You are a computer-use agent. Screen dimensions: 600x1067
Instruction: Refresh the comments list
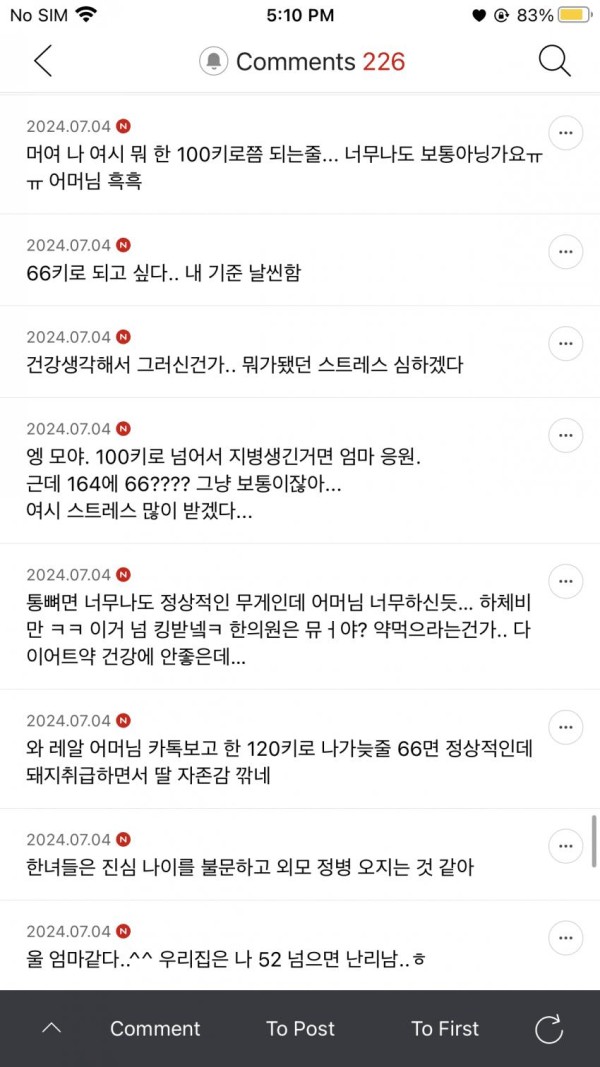pyautogui.click(x=549, y=1028)
